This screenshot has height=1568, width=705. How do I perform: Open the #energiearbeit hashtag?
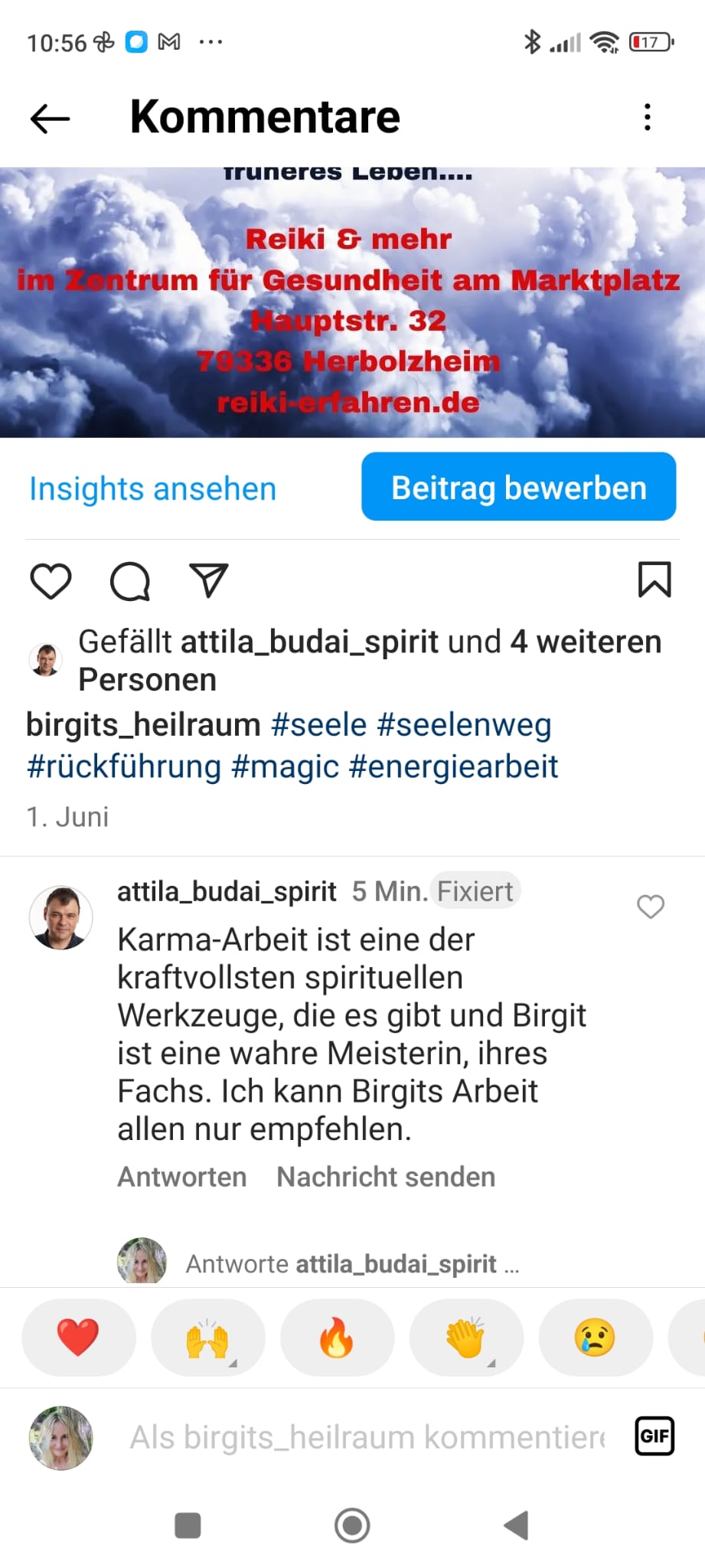[453, 766]
